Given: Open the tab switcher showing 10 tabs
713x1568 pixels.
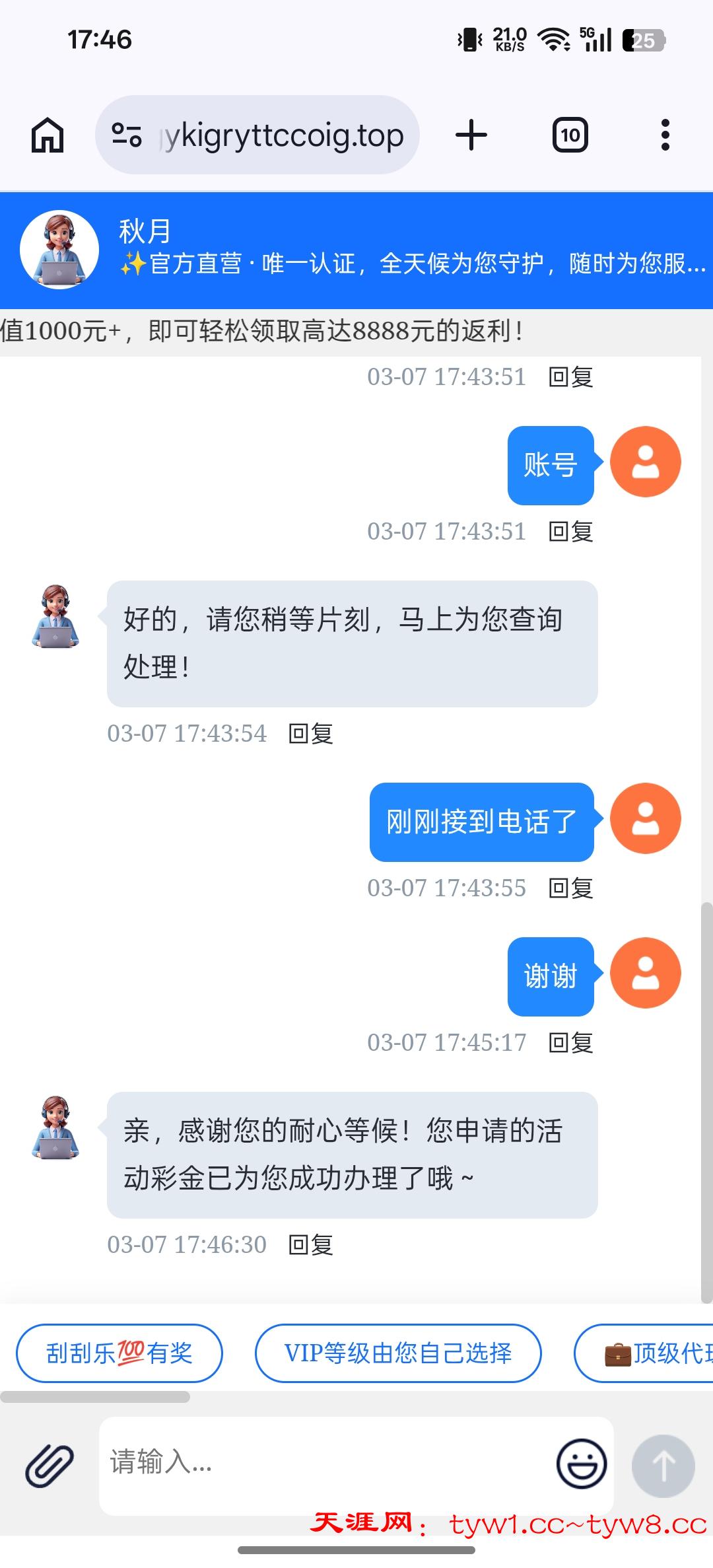Looking at the screenshot, I should pyautogui.click(x=570, y=135).
